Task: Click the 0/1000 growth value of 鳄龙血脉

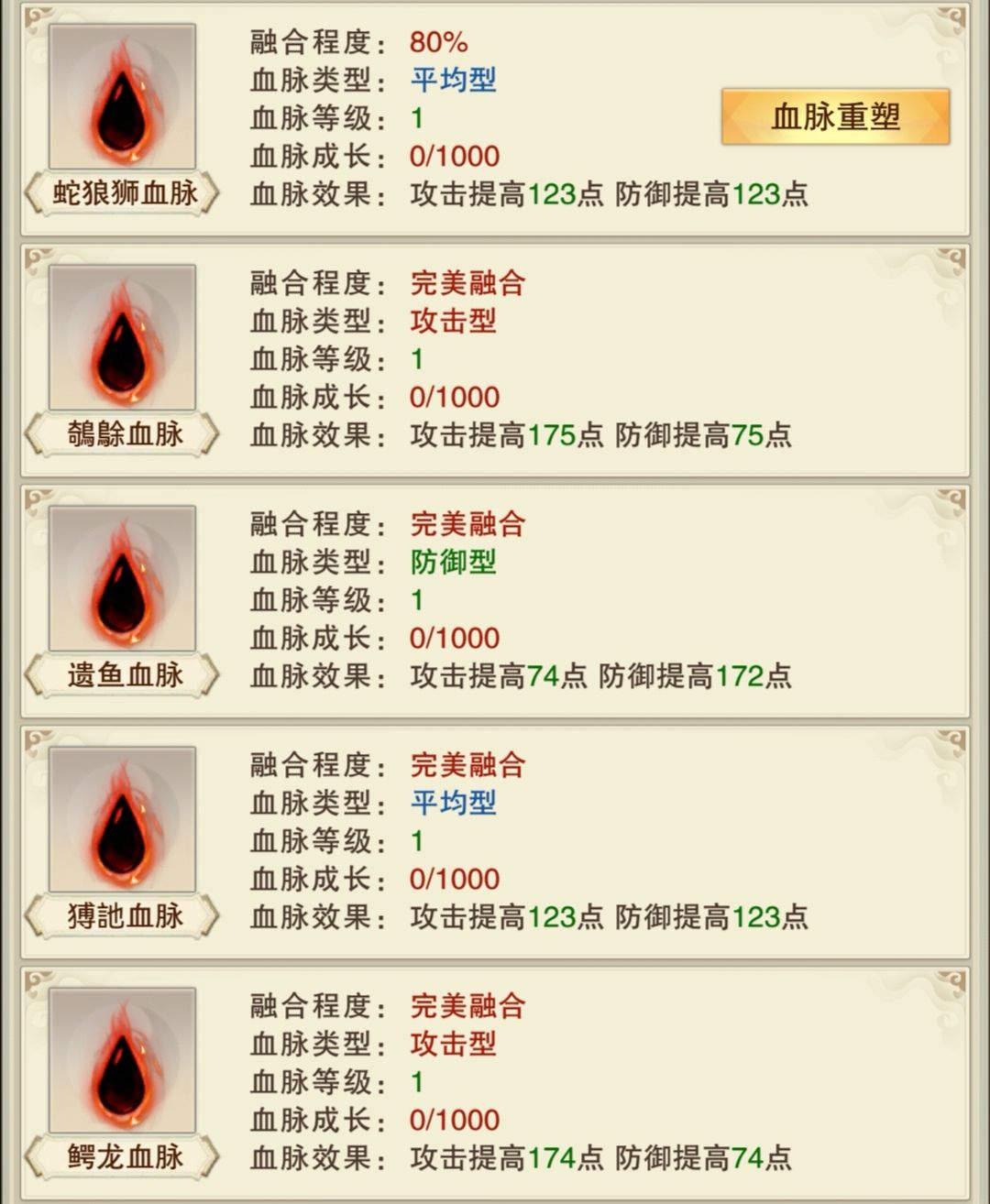Action: (456, 1120)
